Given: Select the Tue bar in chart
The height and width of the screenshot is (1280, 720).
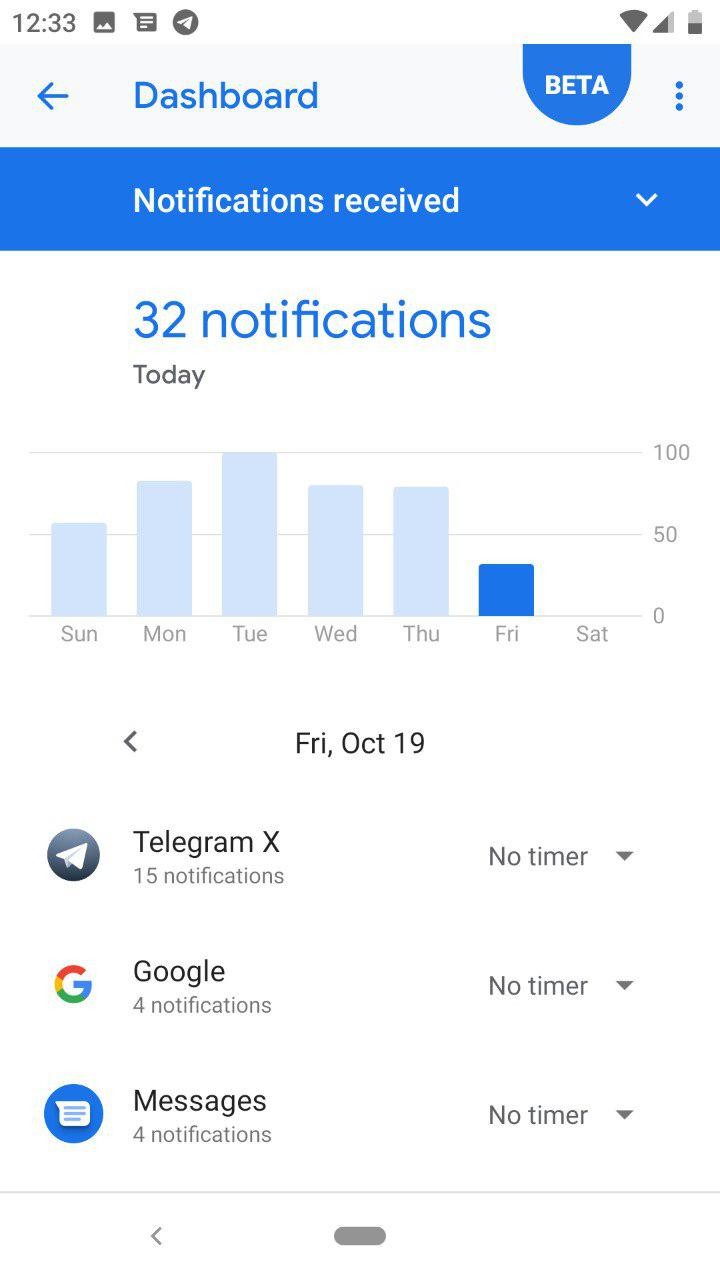Looking at the screenshot, I should [250, 534].
